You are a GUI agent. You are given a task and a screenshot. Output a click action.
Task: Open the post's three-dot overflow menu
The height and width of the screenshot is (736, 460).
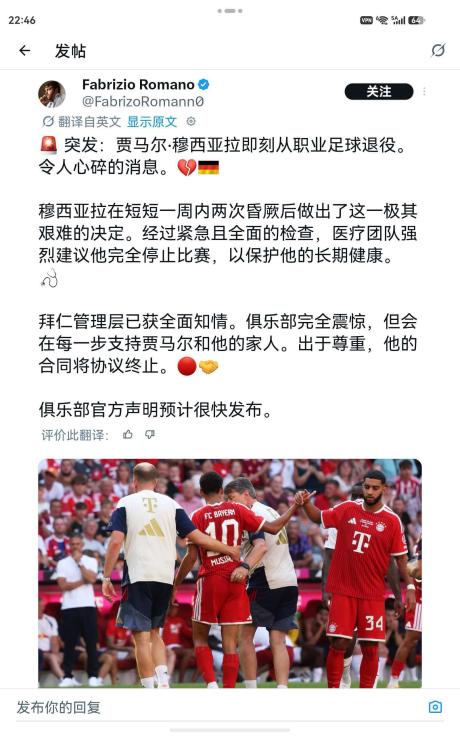(x=424, y=92)
